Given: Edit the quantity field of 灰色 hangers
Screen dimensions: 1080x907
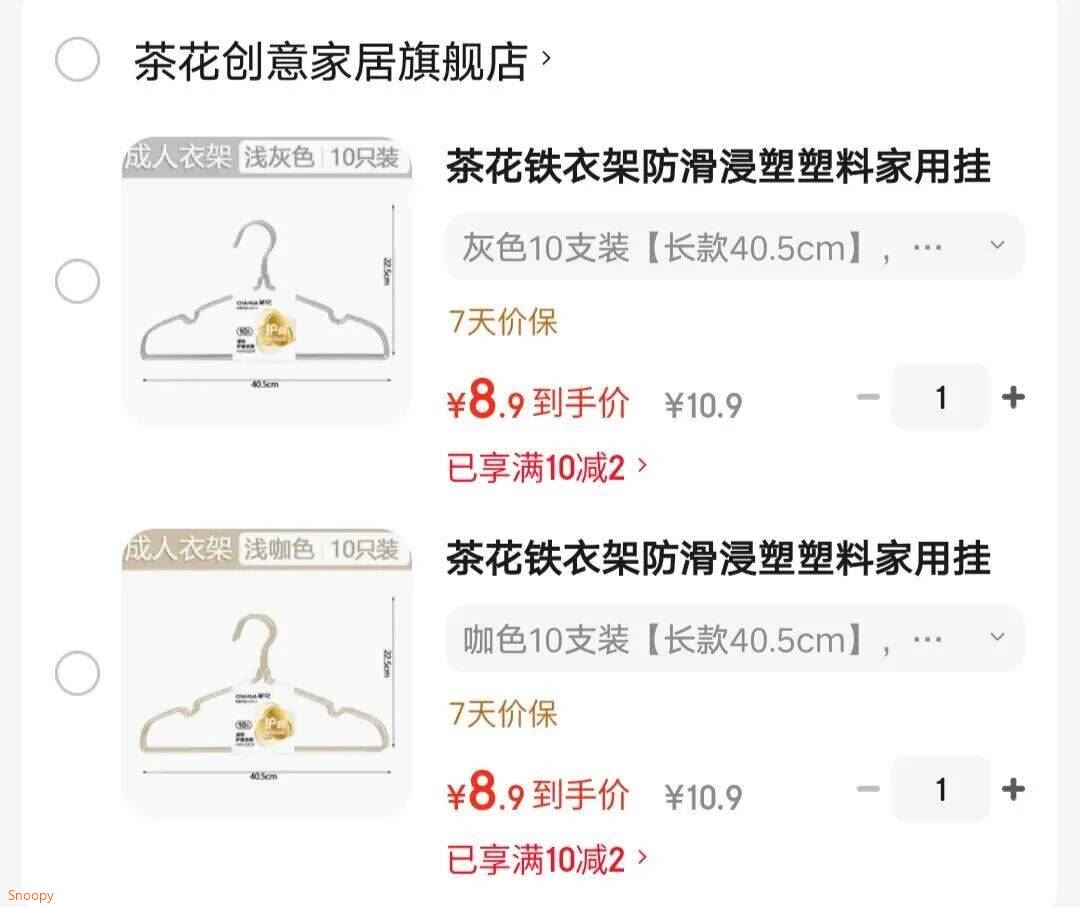Looking at the screenshot, I should pos(940,397).
